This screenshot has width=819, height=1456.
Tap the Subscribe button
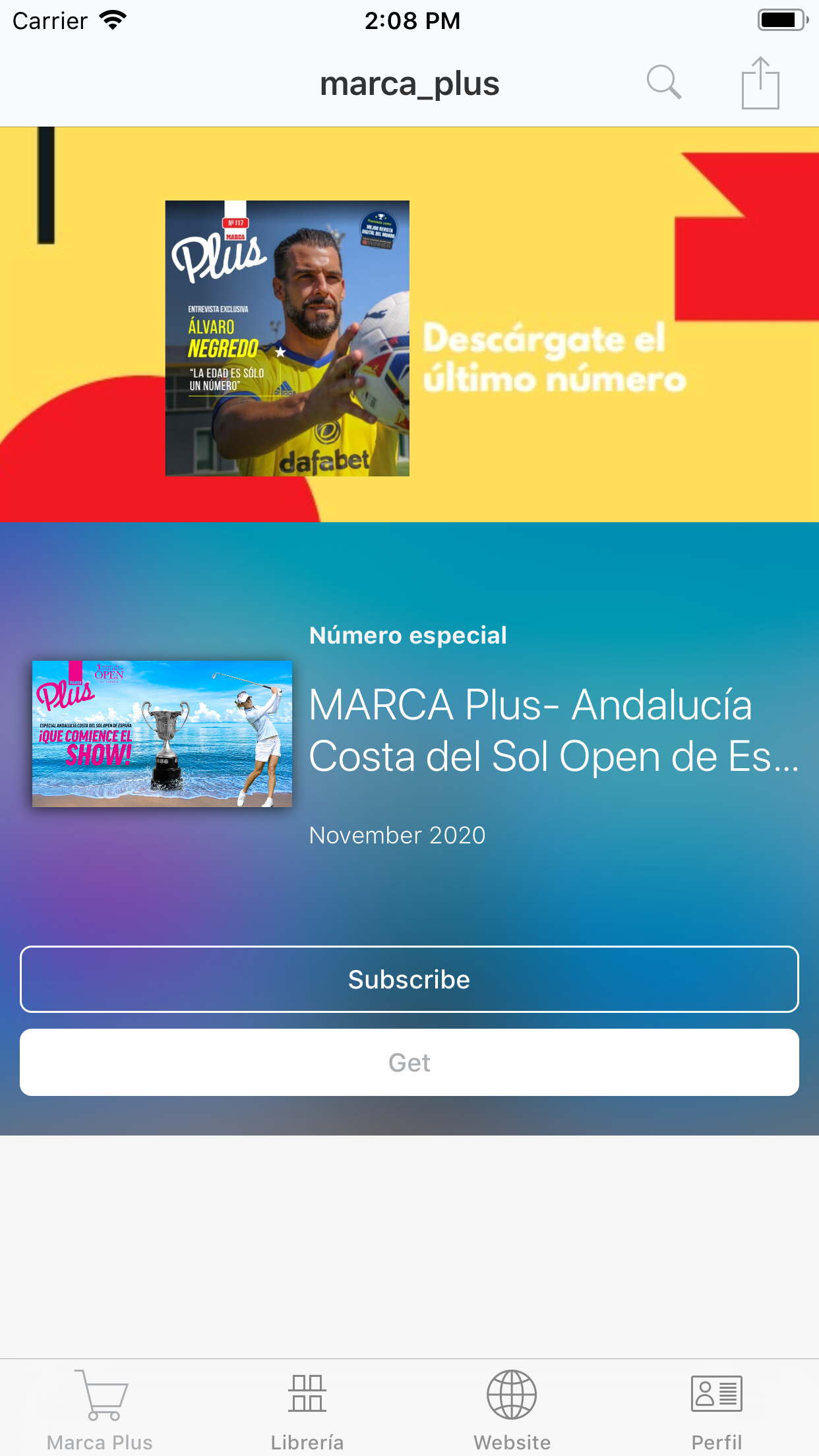point(409,979)
